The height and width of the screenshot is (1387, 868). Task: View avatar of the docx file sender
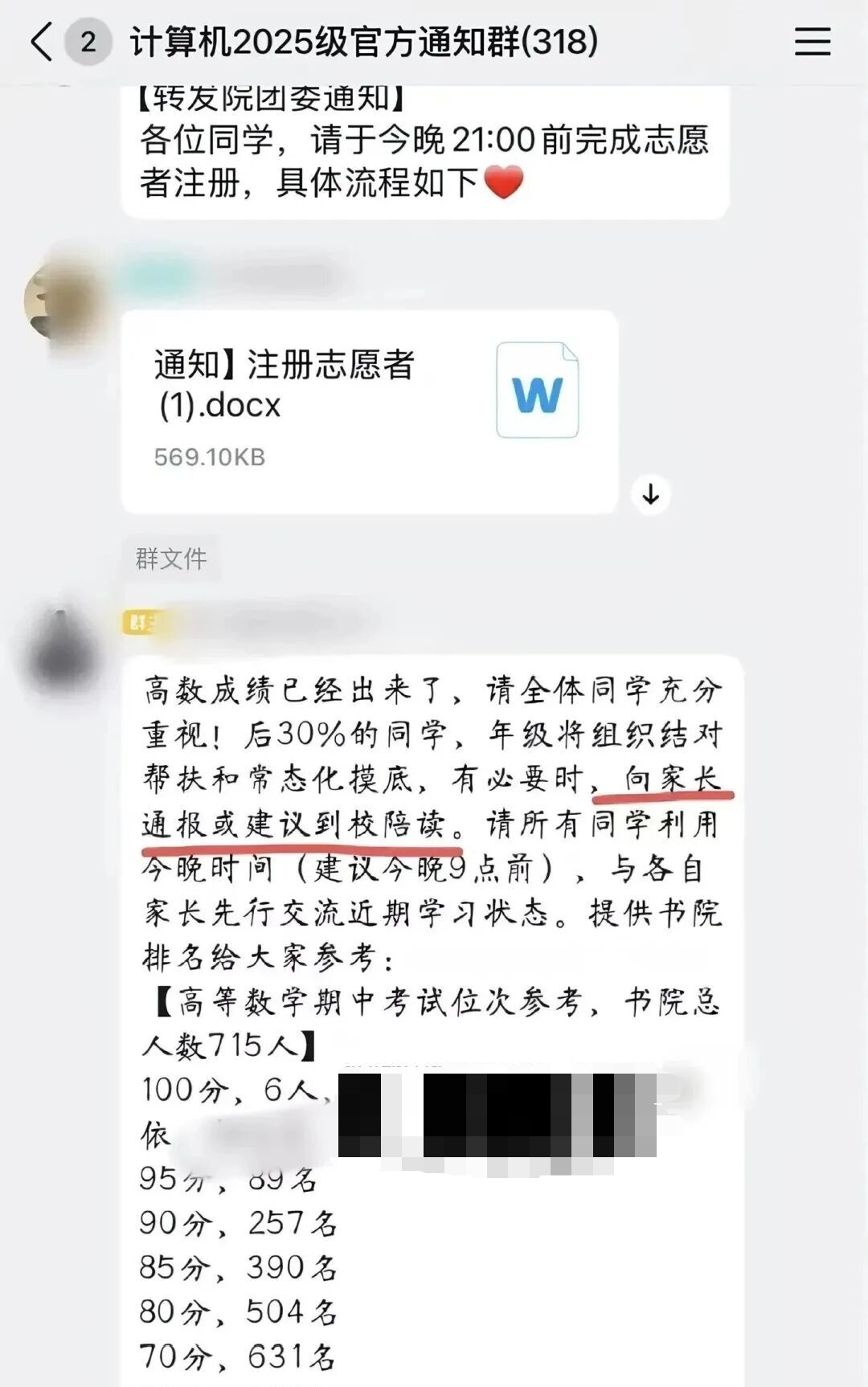pos(63,302)
